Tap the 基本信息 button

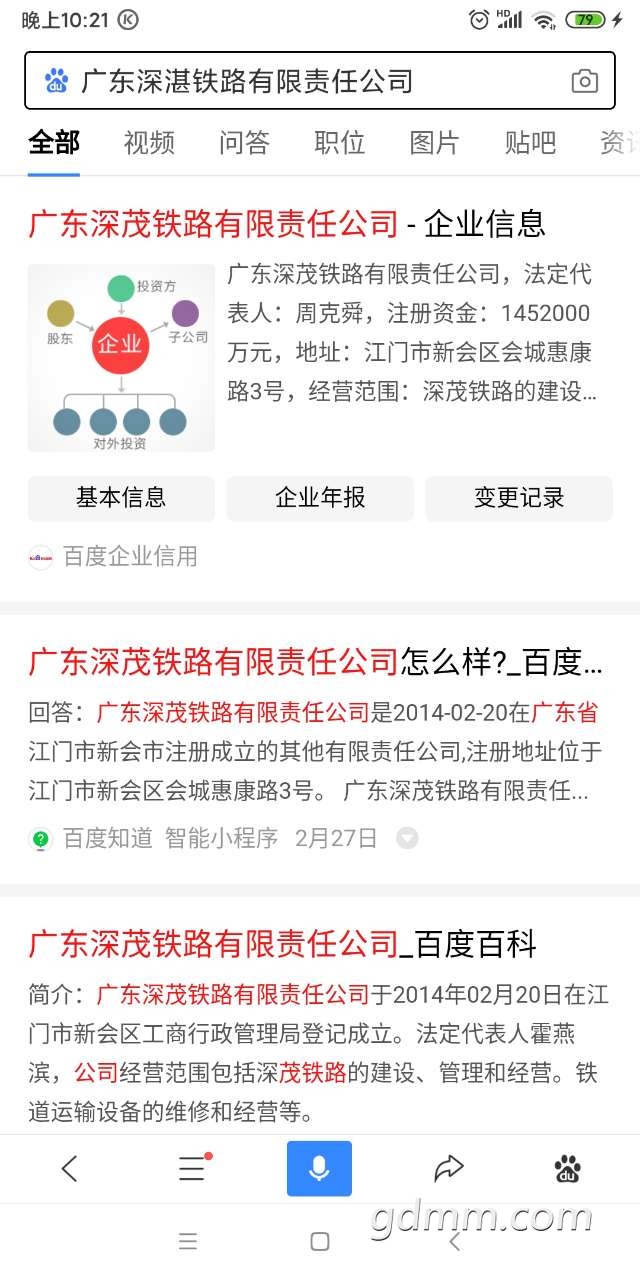[121, 497]
